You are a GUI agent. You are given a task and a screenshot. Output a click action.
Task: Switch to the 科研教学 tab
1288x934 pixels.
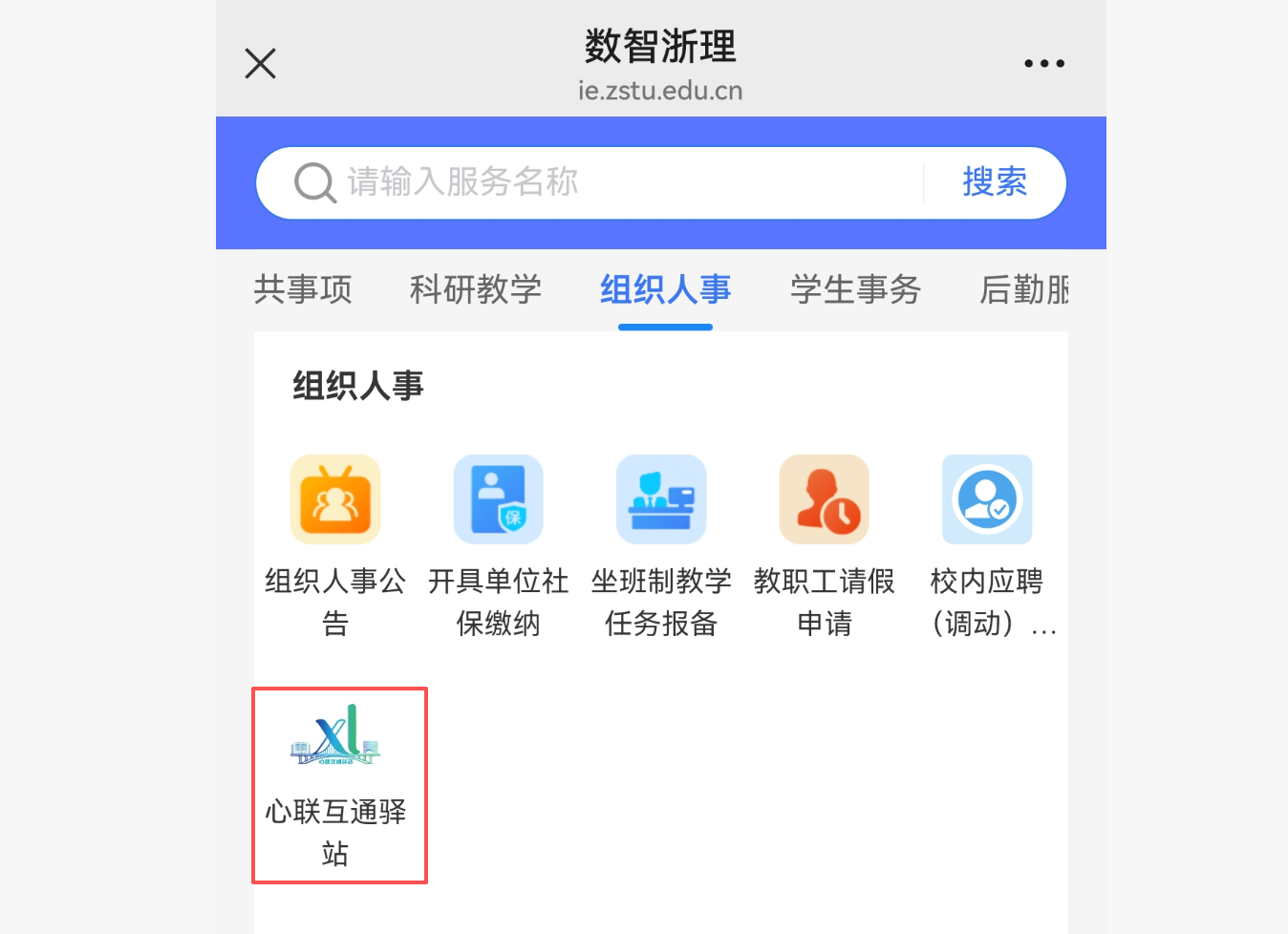coord(476,289)
